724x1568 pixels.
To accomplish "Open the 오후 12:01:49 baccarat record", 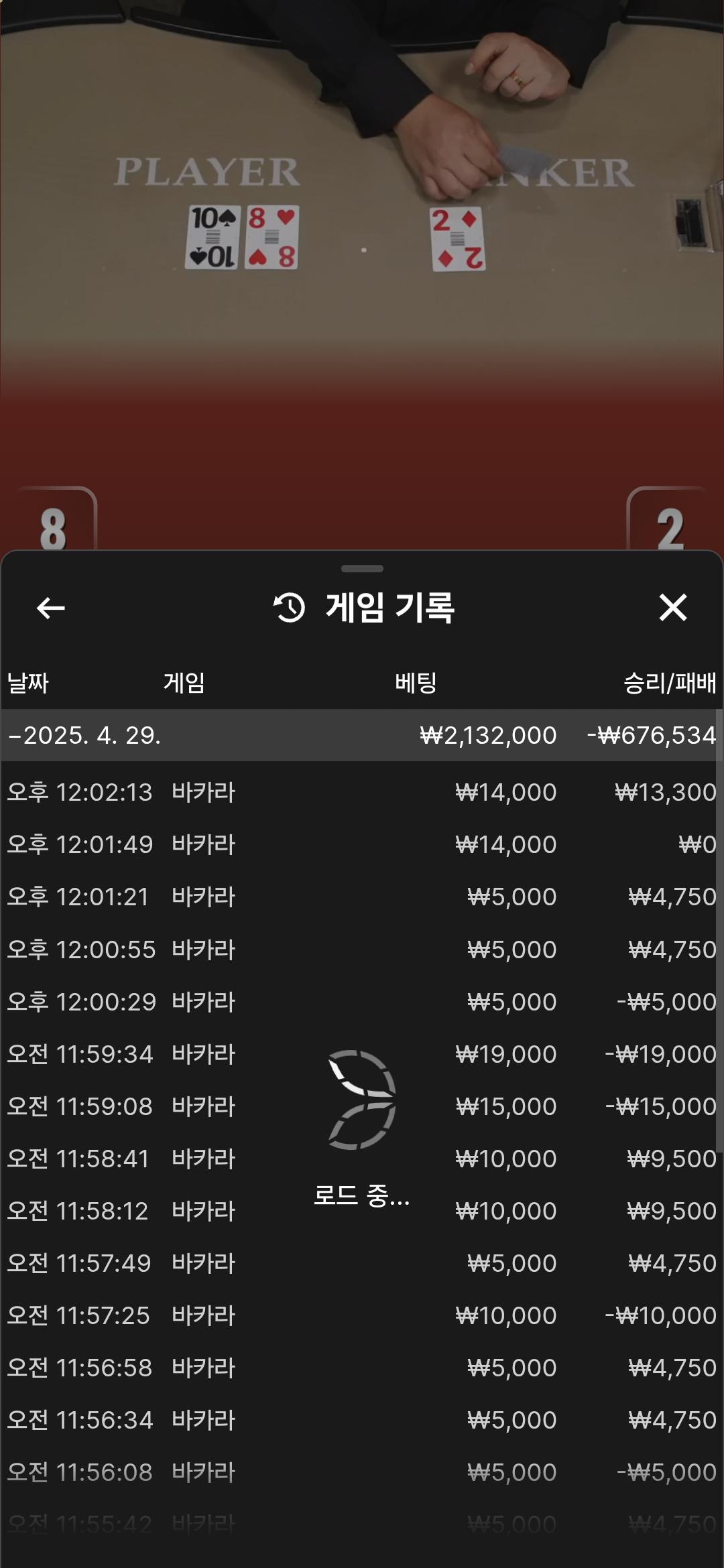I will (362, 844).
